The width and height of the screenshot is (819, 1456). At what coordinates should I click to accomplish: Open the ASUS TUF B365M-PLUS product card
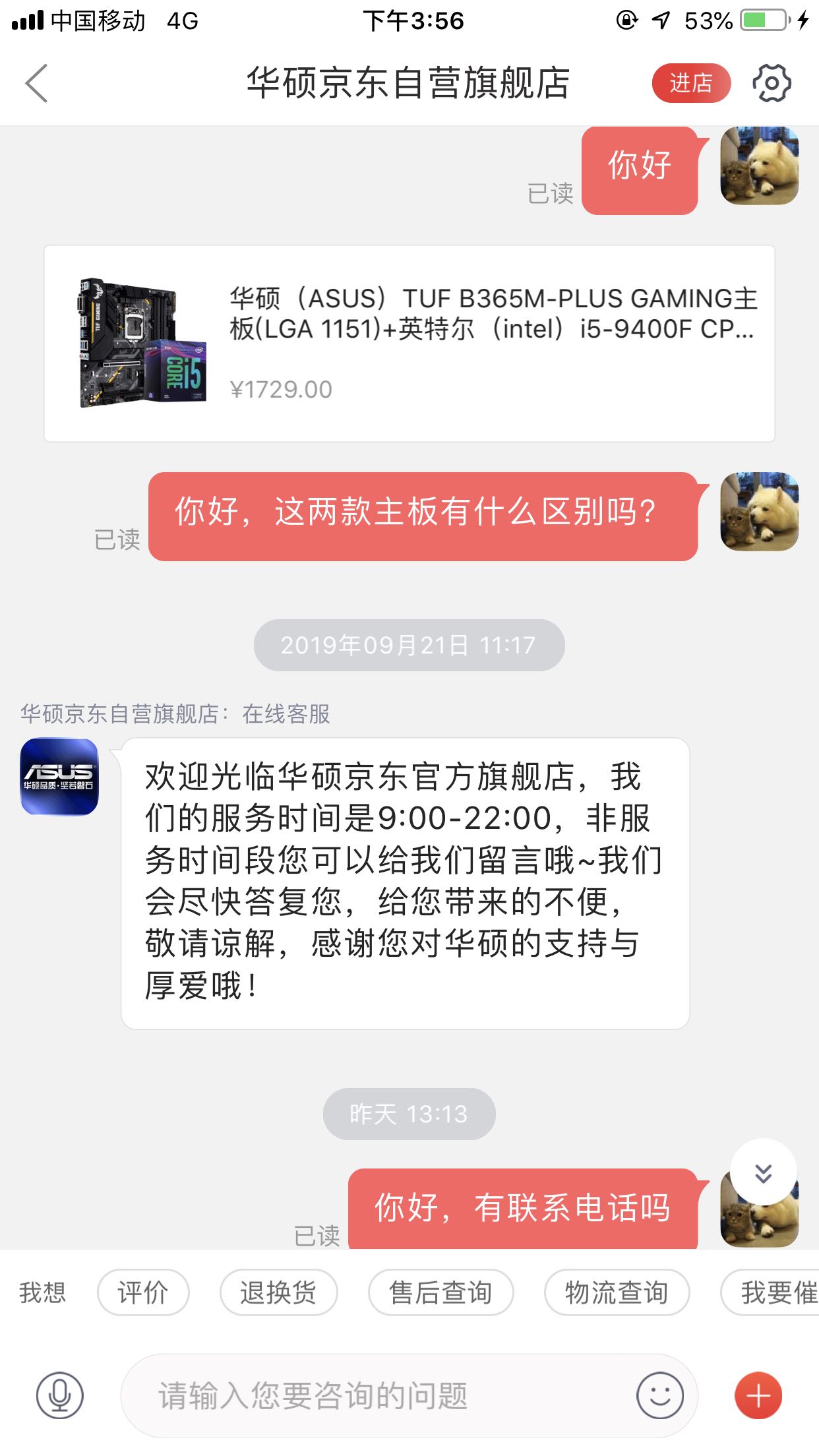[409, 343]
